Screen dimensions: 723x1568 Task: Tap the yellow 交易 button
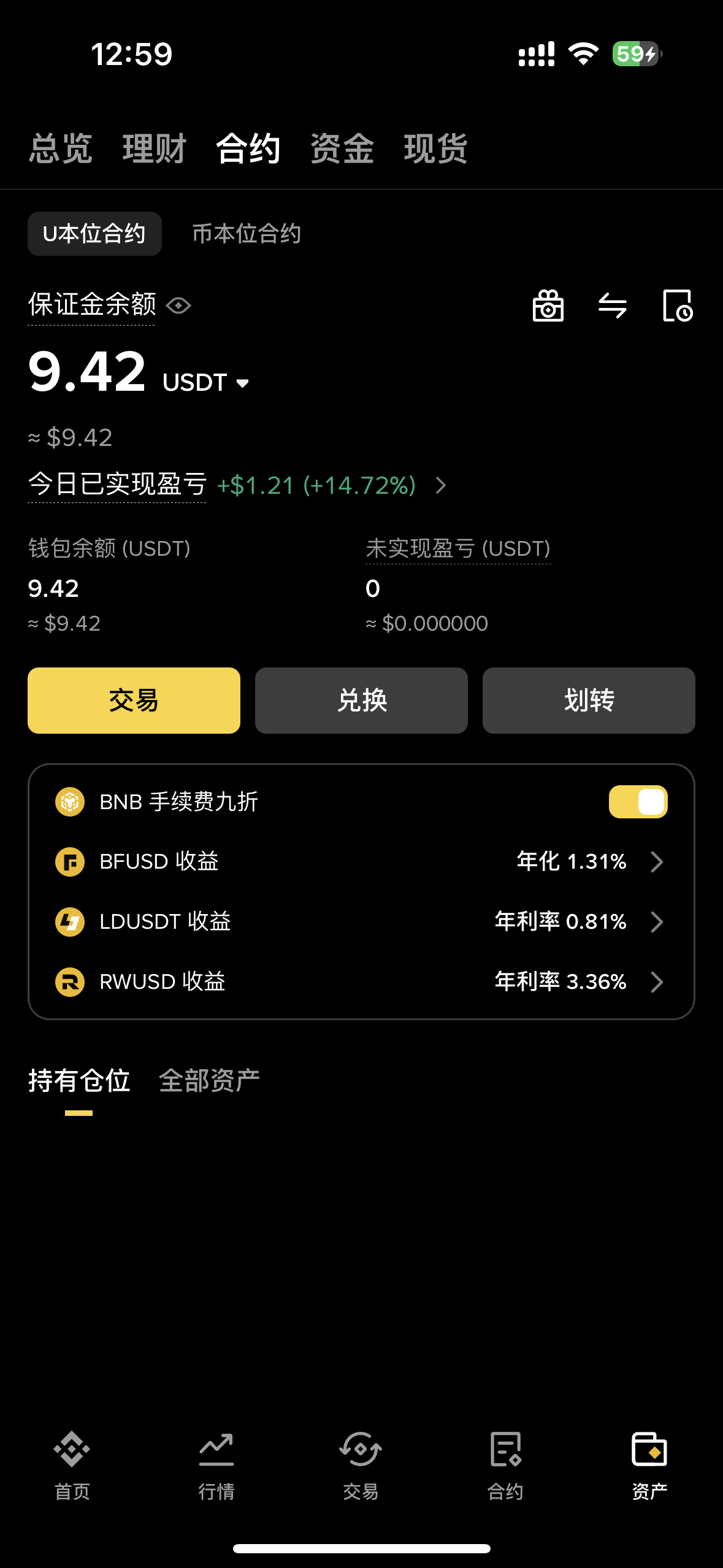134,701
